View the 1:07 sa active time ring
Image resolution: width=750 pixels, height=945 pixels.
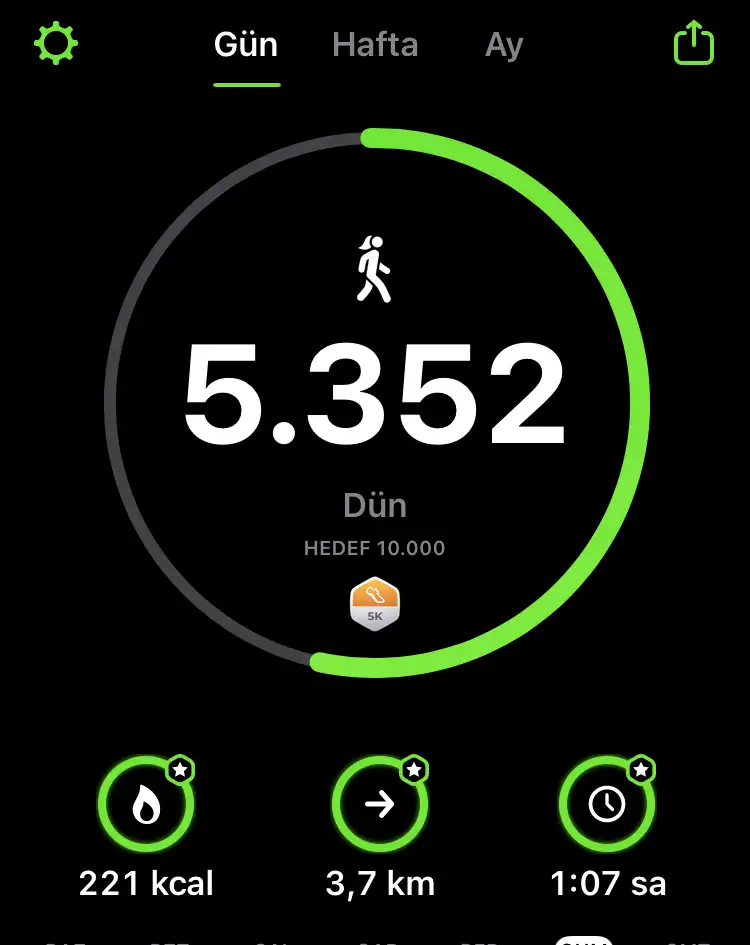click(x=607, y=804)
